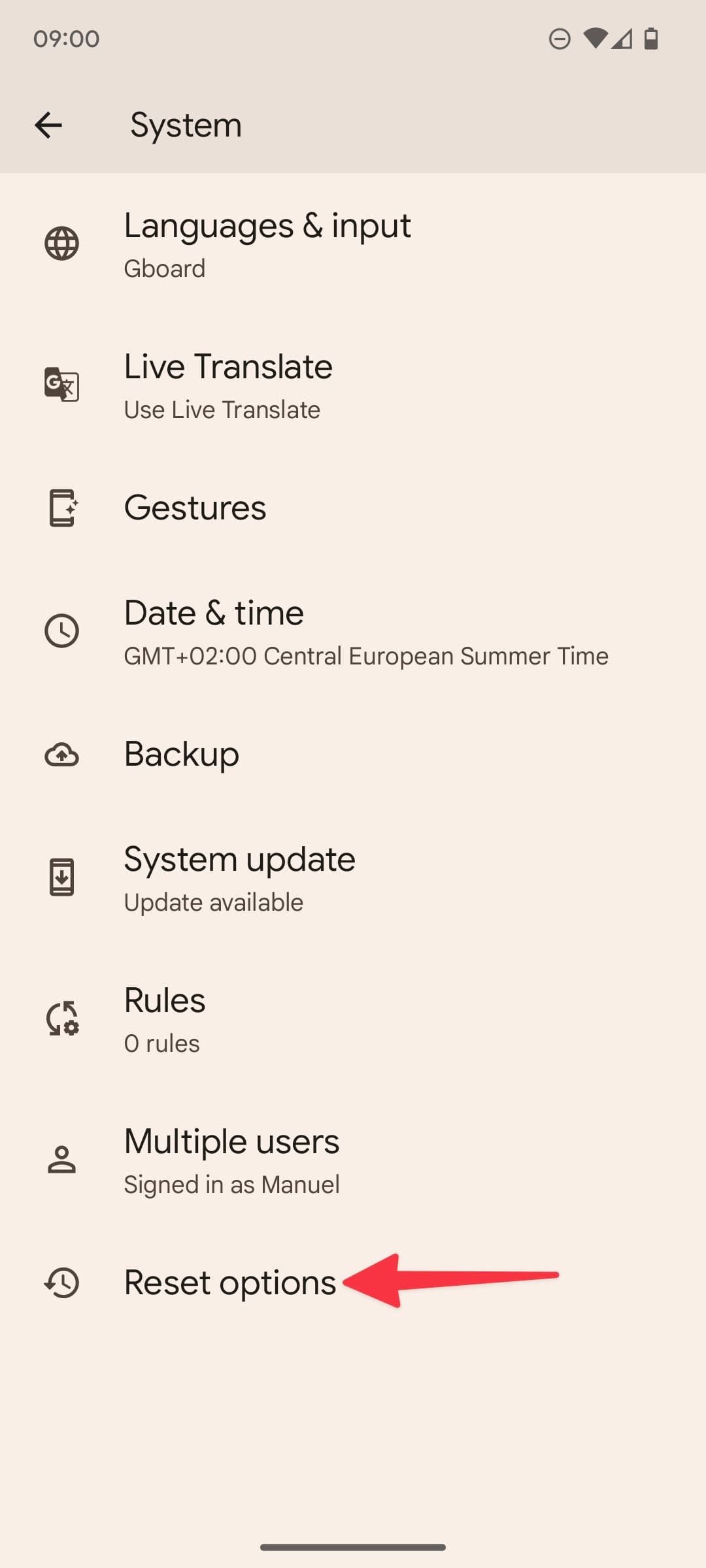Check the available System update
The height and width of the screenshot is (1568, 706).
(x=239, y=877)
